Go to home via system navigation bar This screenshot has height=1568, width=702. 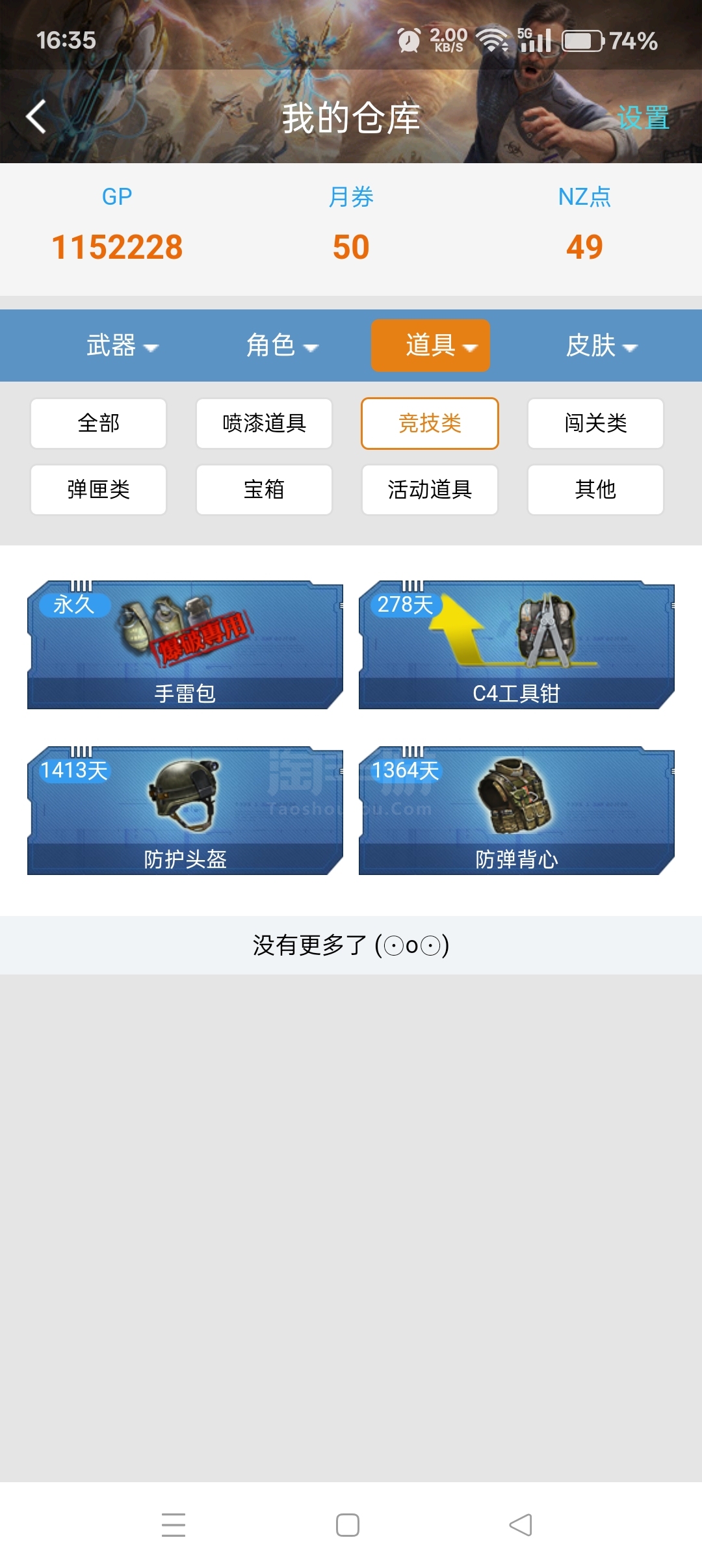(348, 1525)
